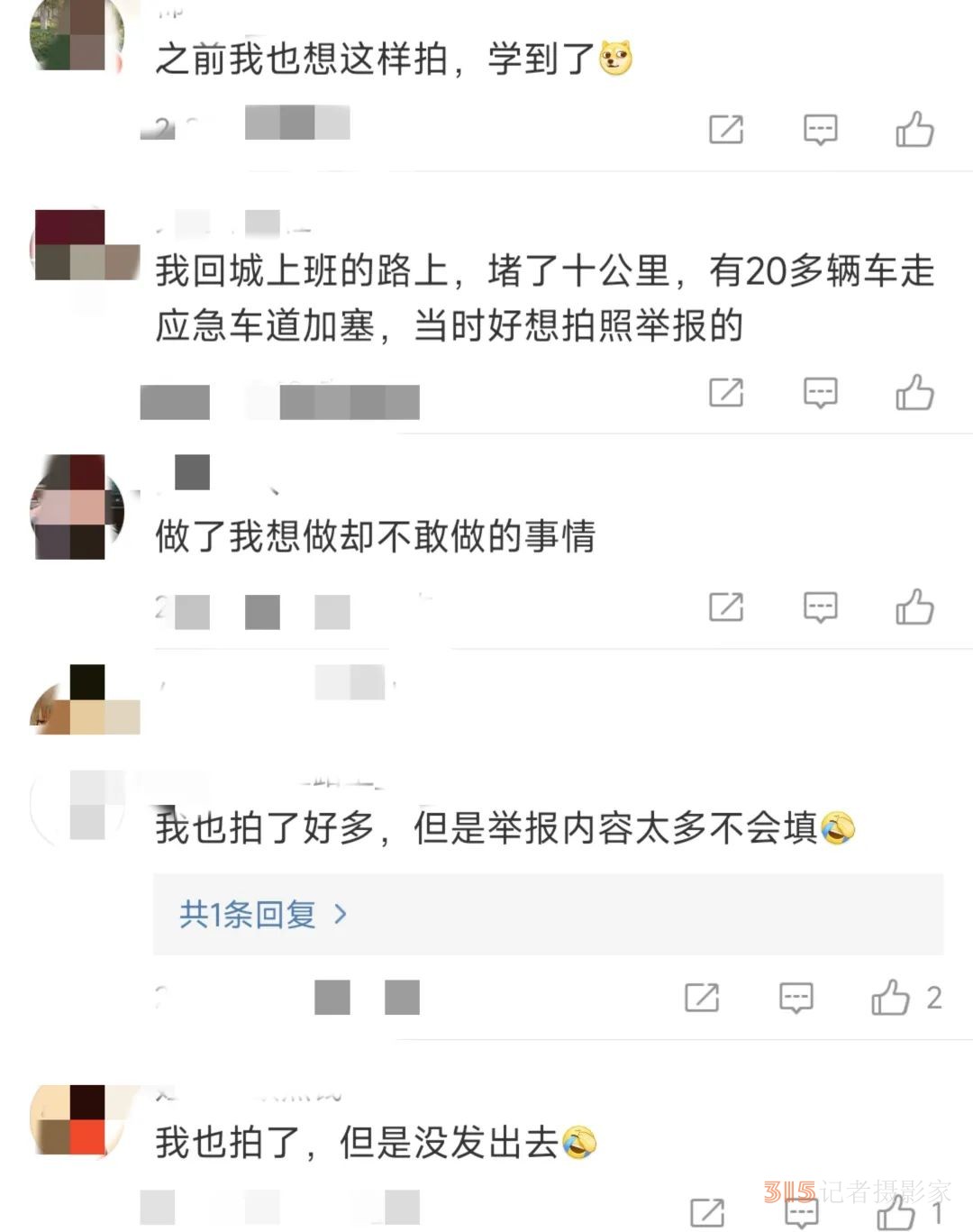Like the comment about 应急车道加塞
This screenshot has width=973, height=1232.
coord(914,393)
